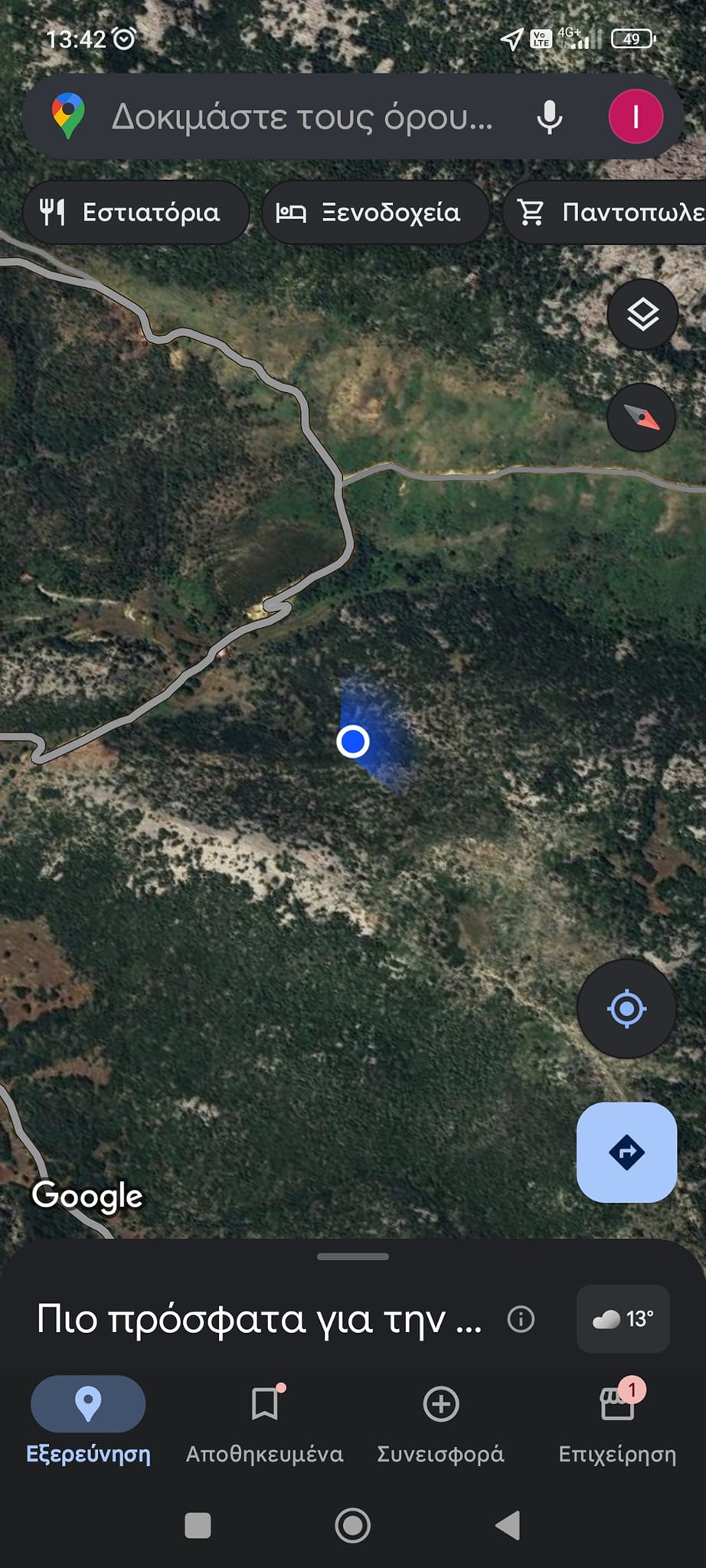Viewport: 706px width, 1568px height.
Task: Select the Ξενοδοχεία chip
Action: click(x=375, y=212)
